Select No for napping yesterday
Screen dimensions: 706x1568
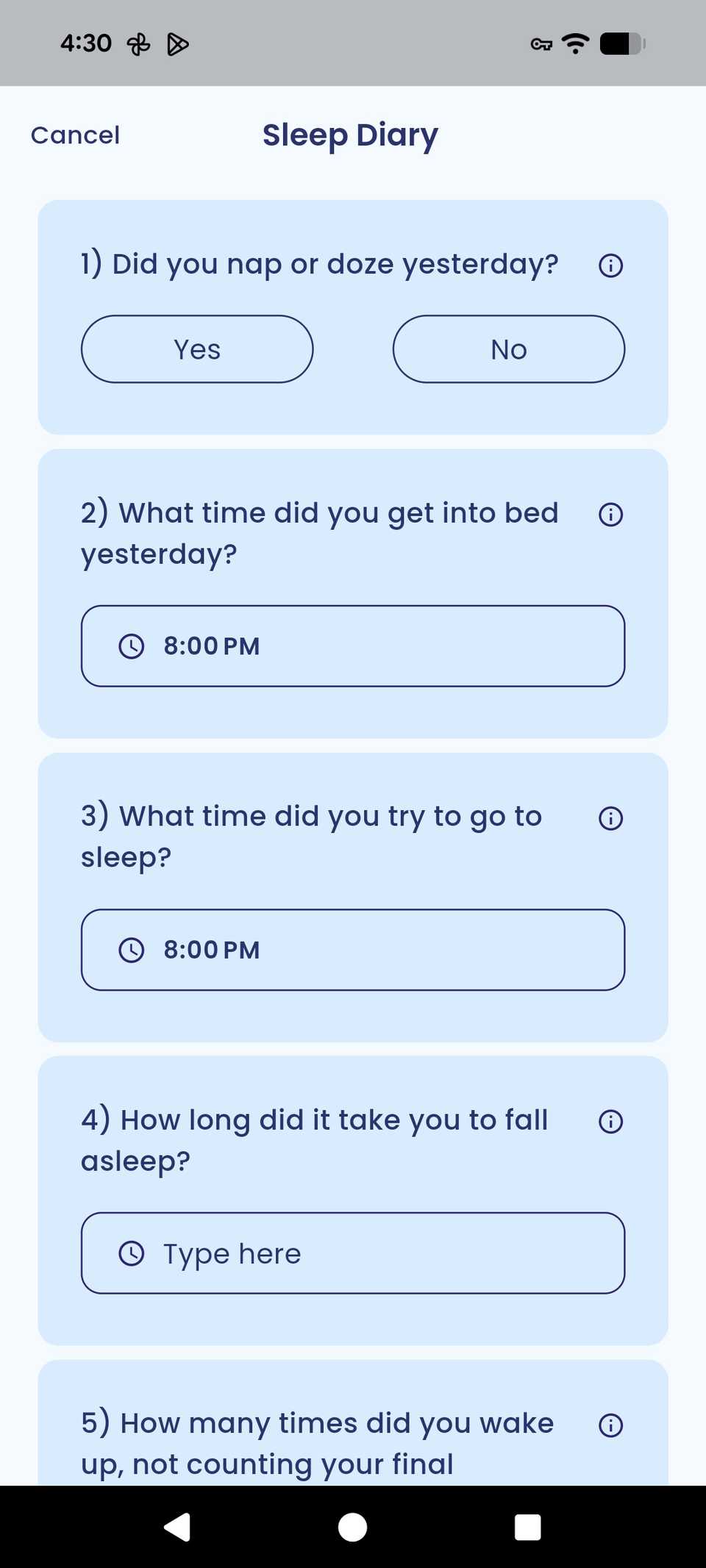(x=508, y=349)
